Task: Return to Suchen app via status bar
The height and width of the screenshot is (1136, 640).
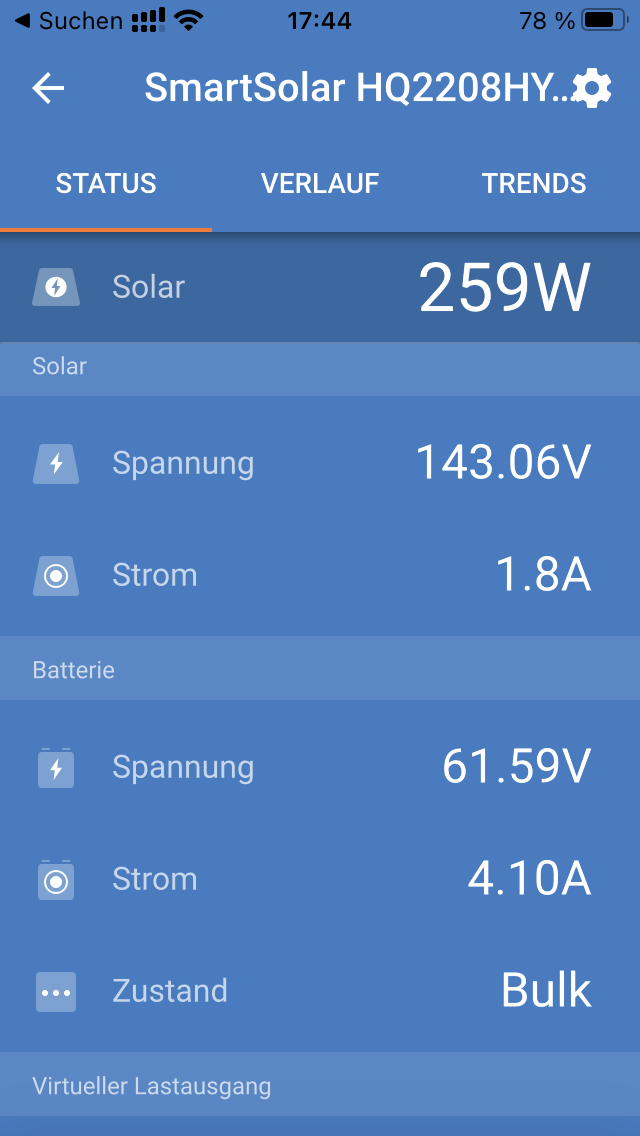Action: (68, 21)
